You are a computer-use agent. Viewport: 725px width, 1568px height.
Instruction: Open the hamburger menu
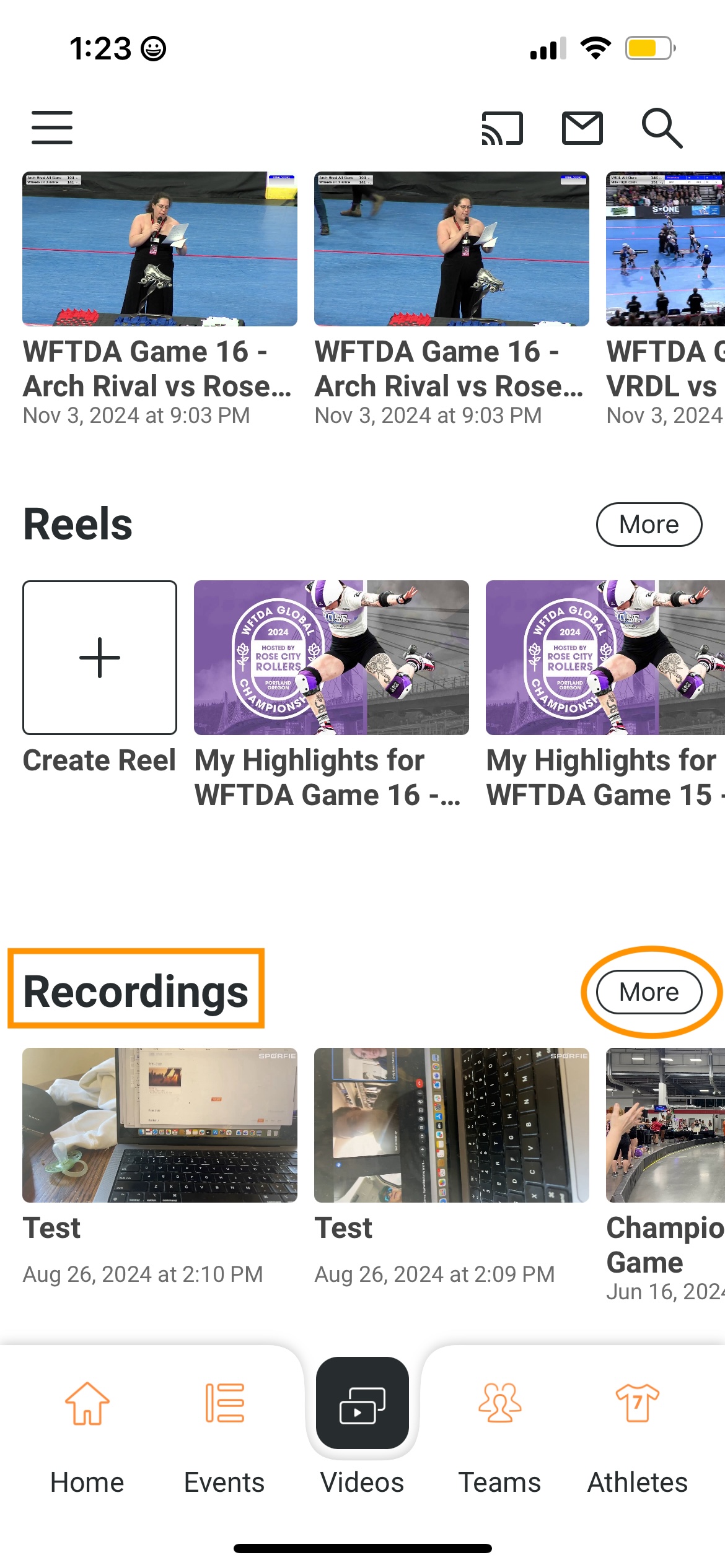coord(52,128)
